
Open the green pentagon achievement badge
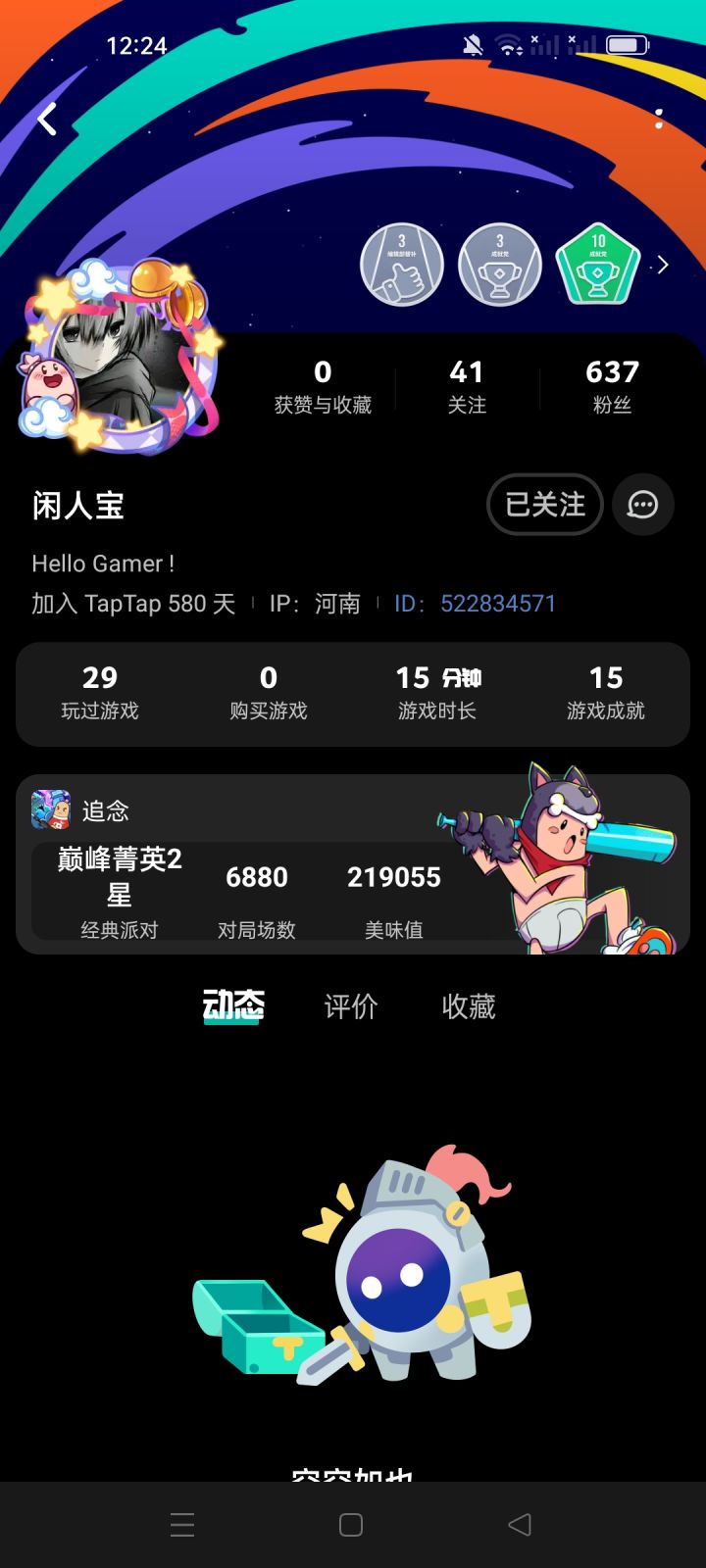pyautogui.click(x=600, y=265)
